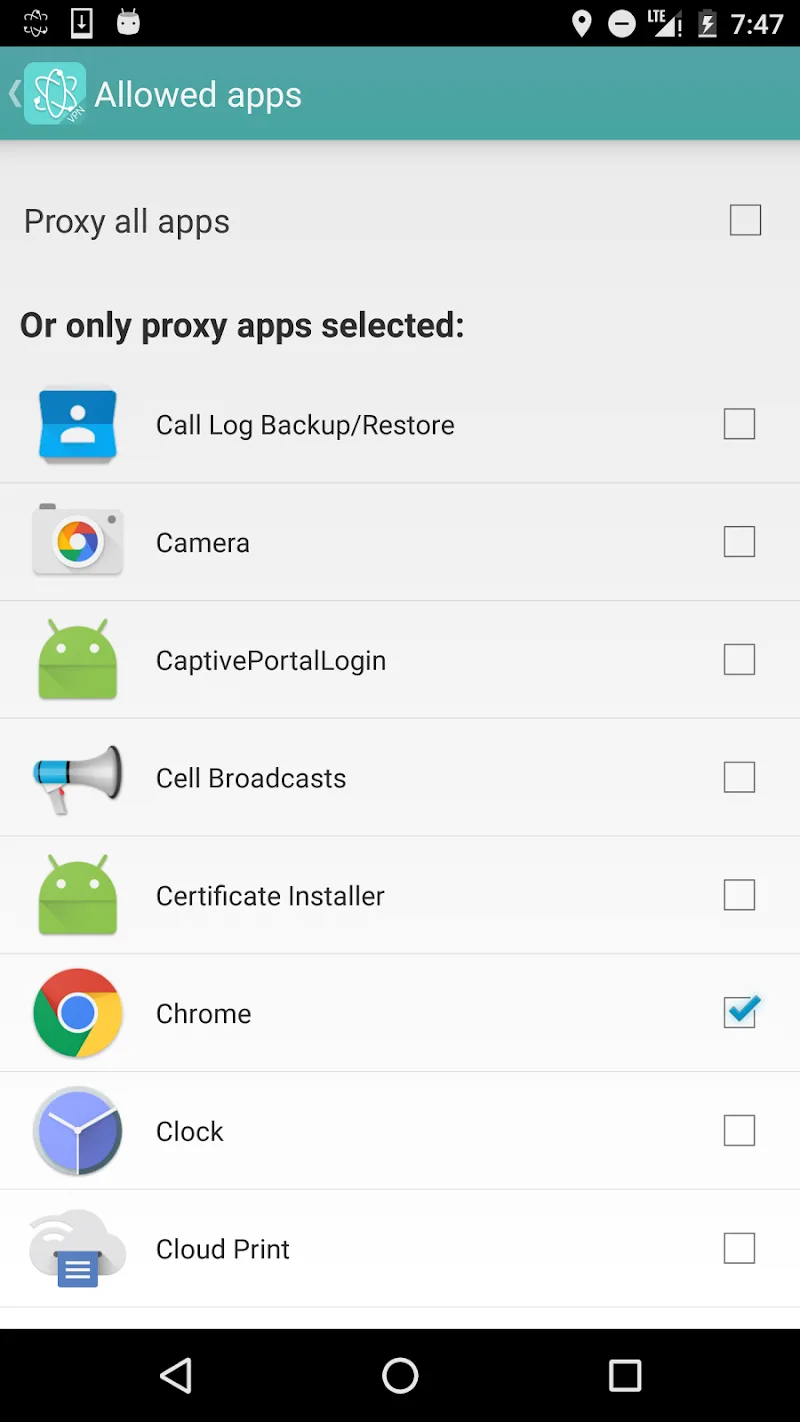Enable the Proxy all apps checkbox
This screenshot has width=800, height=1422.
click(x=745, y=220)
